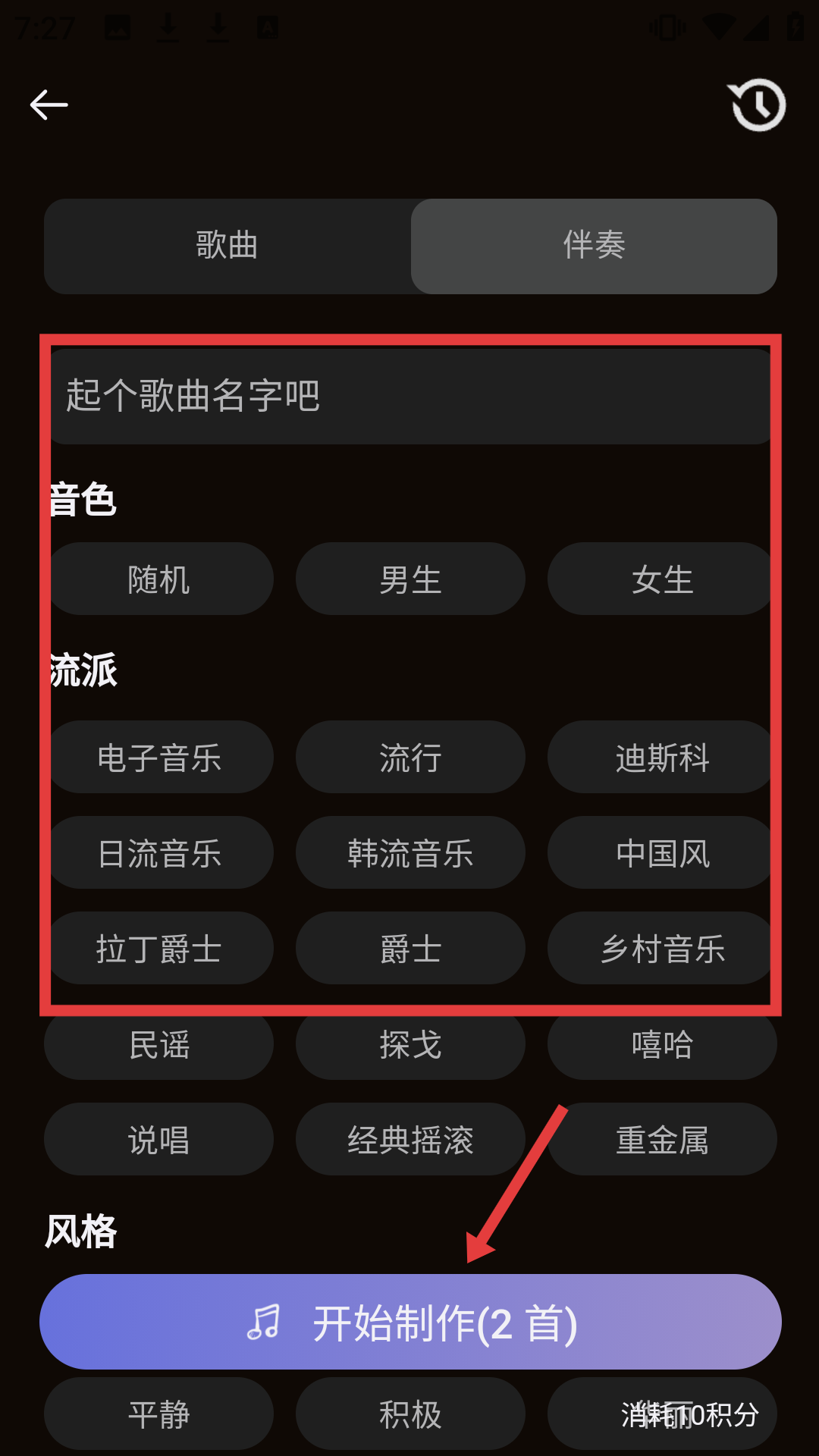
Task: Select 中国风 genre chip
Action: point(661,853)
